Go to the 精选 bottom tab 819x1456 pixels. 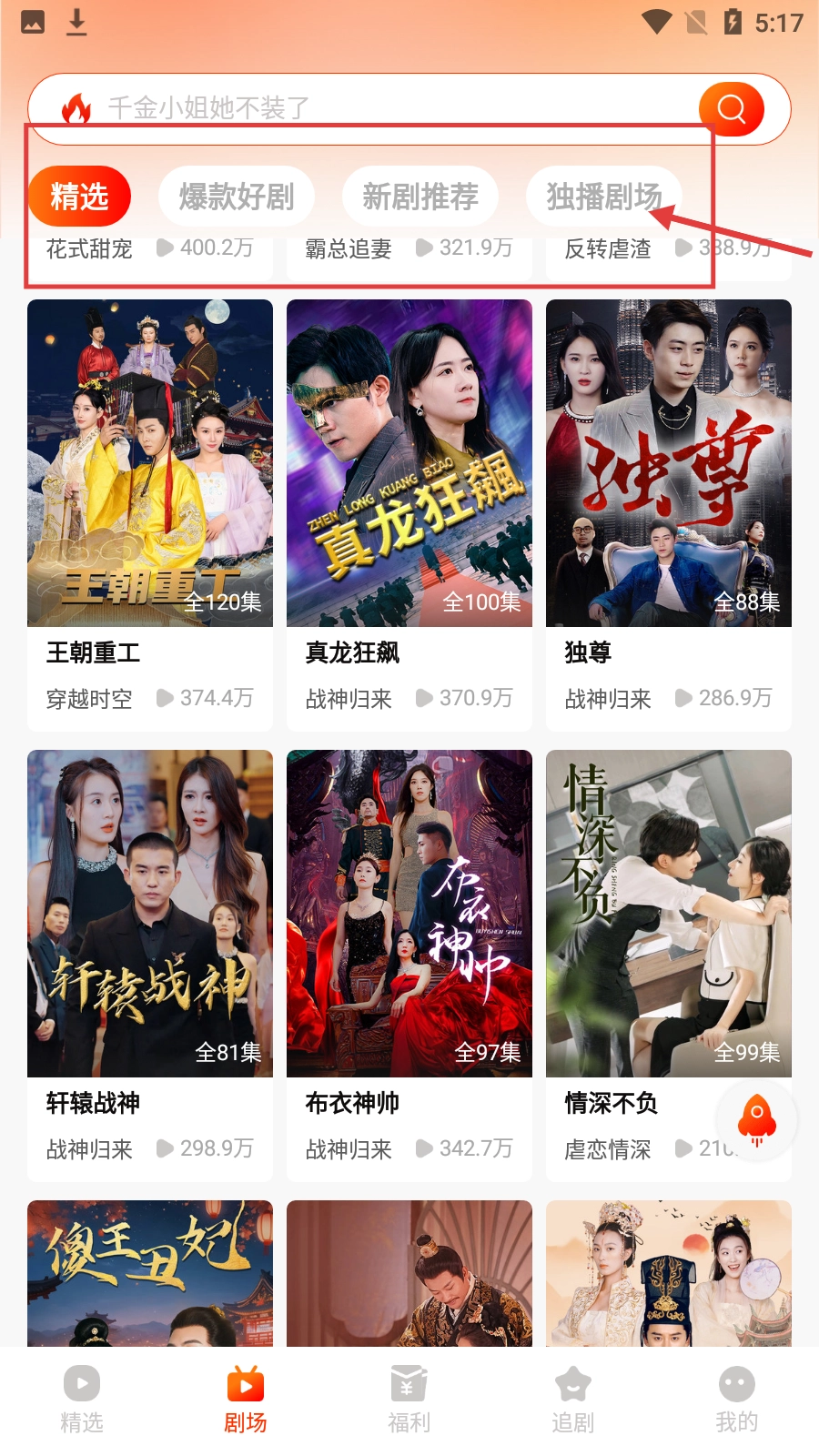pos(82,1399)
